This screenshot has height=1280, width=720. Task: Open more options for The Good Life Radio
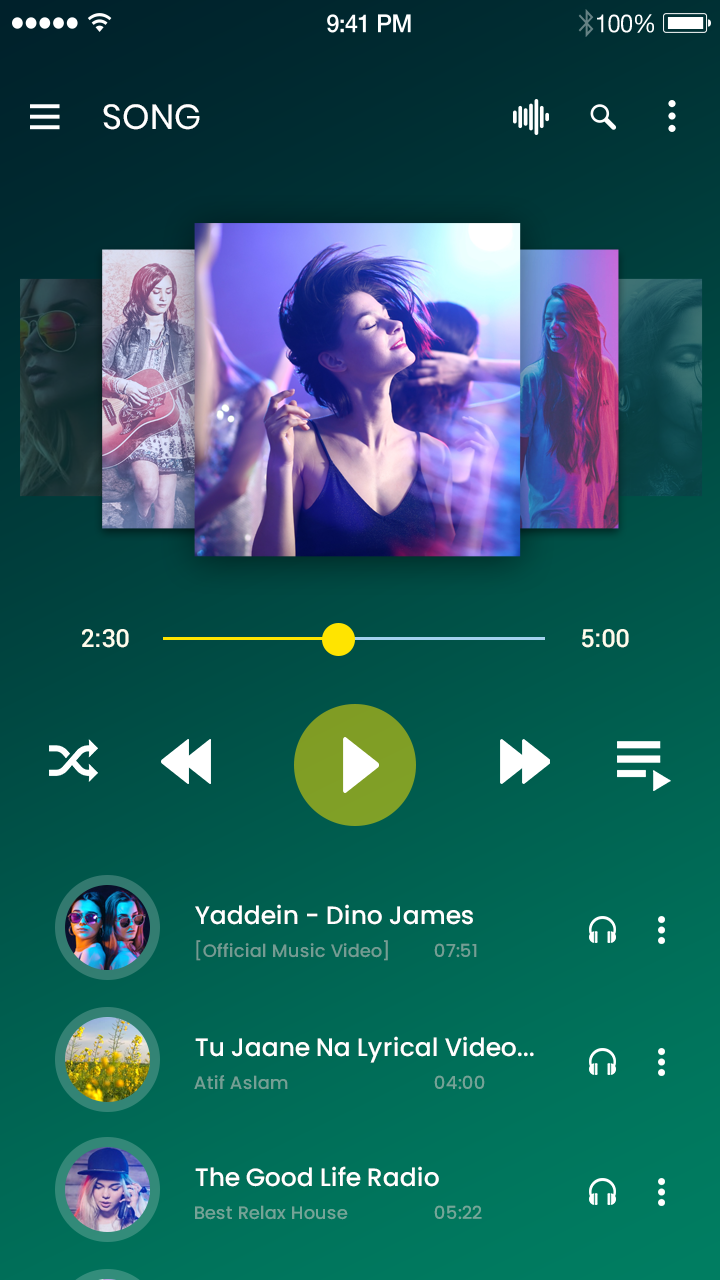661,1192
